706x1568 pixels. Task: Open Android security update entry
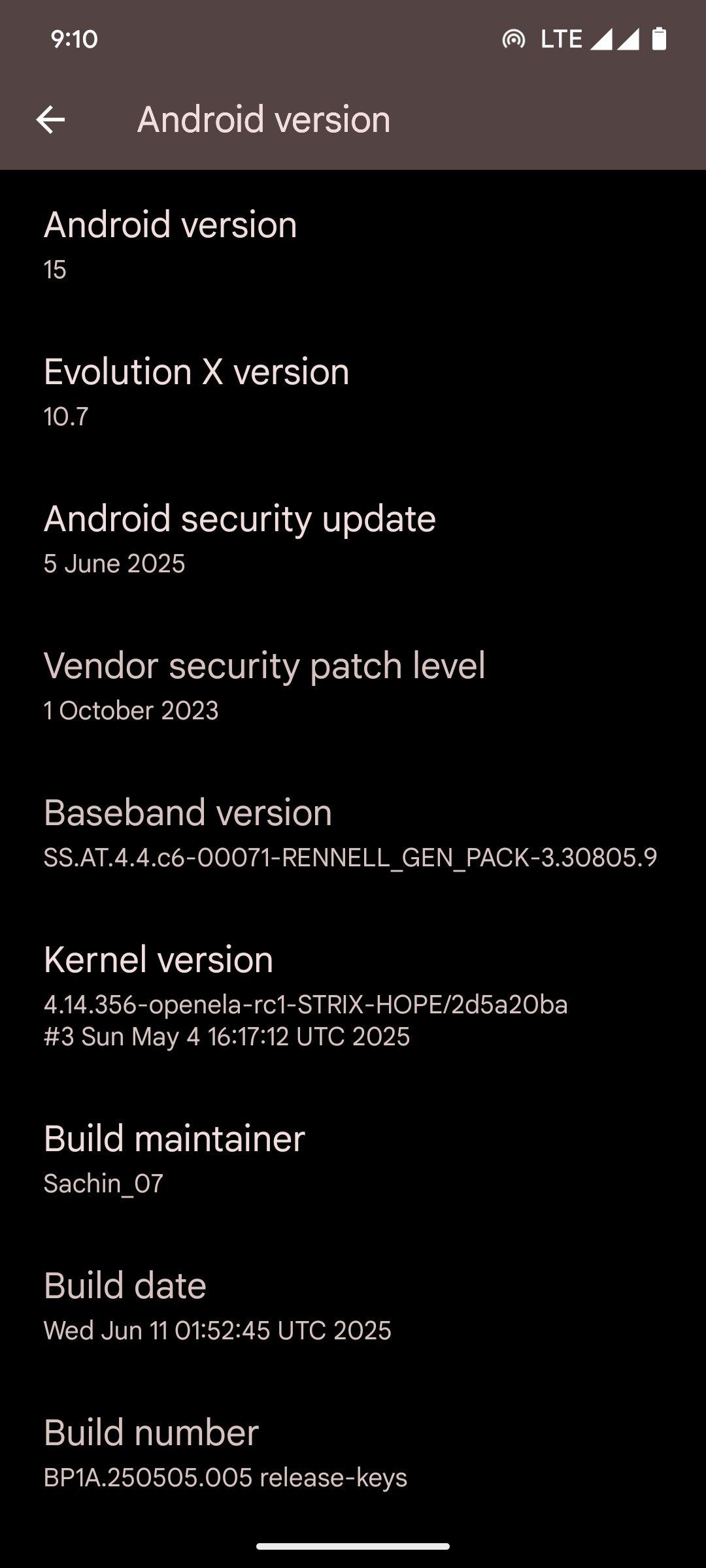(x=353, y=538)
